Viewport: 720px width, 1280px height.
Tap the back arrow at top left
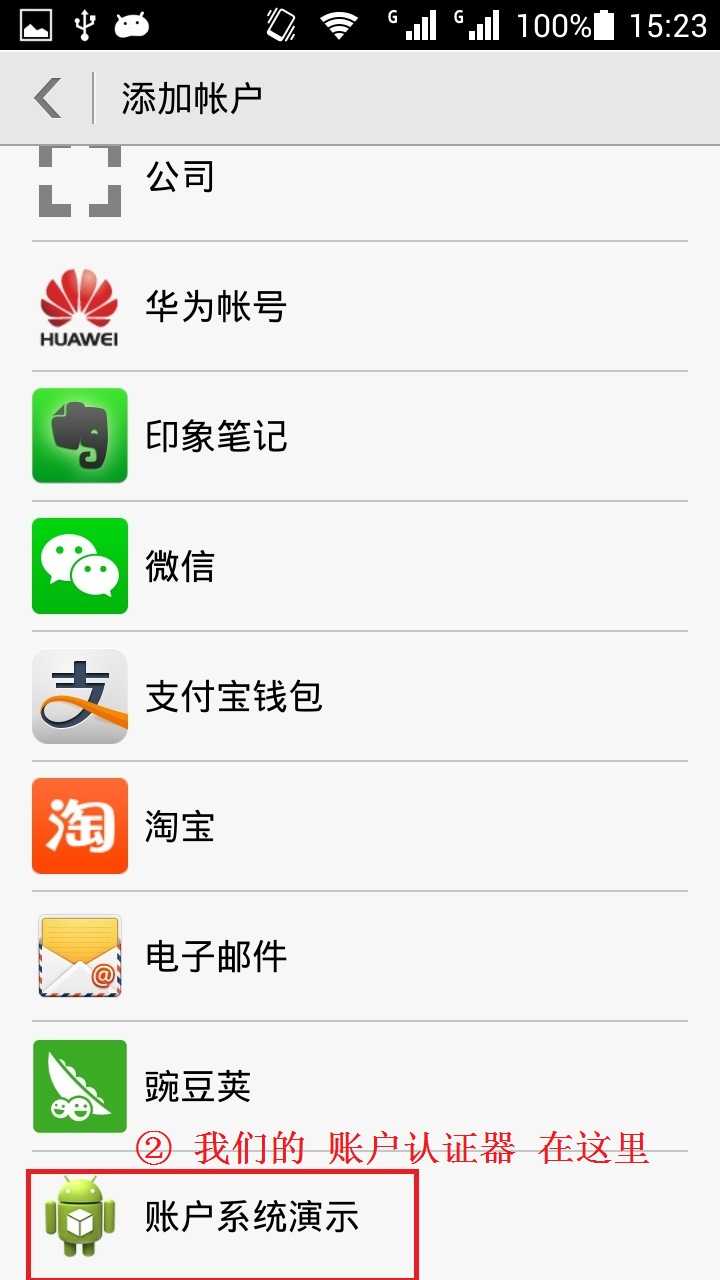(45, 97)
